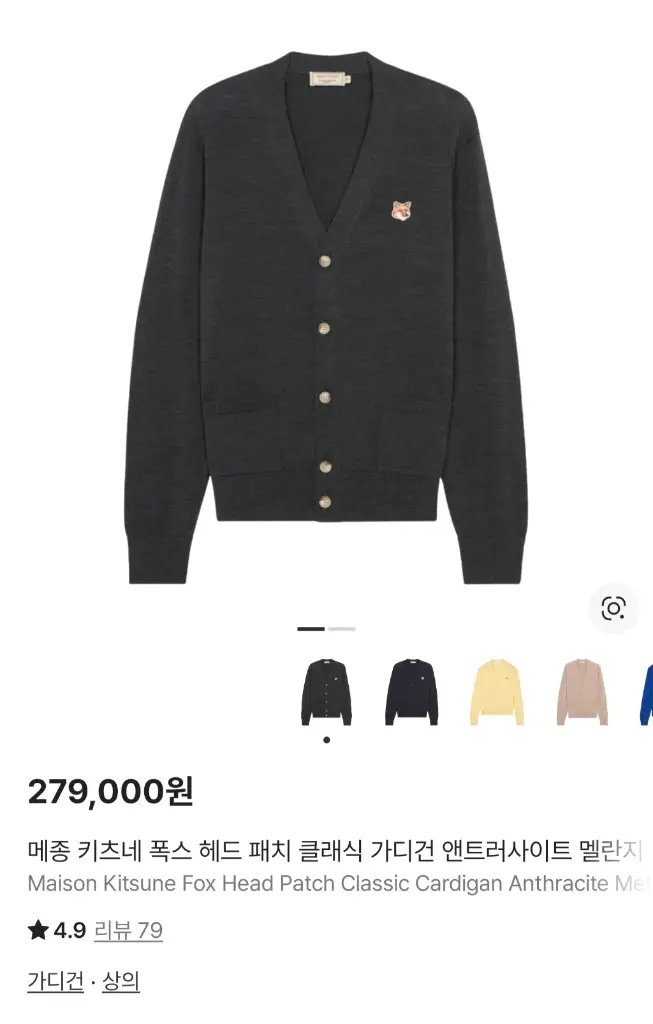
Task: Select the yellow cardigan color thumbnail
Action: point(497,692)
